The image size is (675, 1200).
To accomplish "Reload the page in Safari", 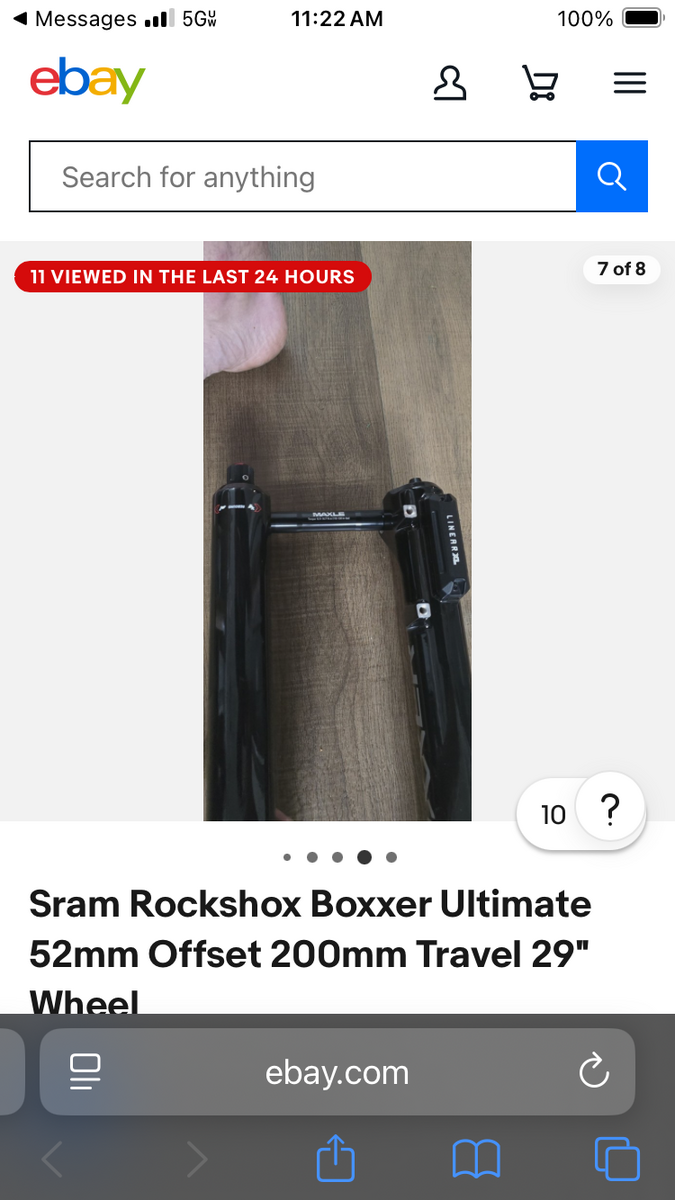I will [594, 1073].
